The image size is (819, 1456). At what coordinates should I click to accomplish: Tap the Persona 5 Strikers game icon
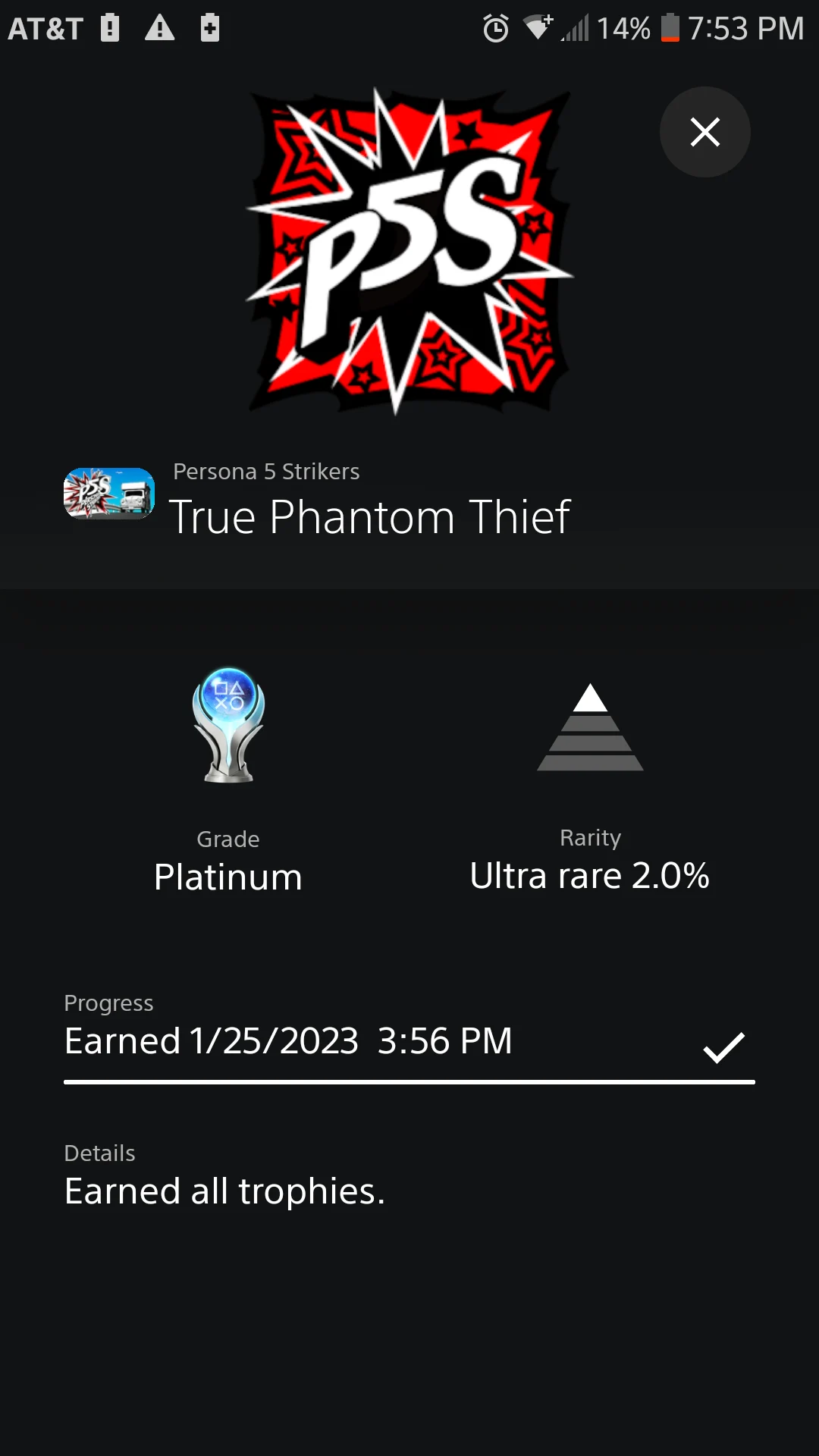[x=109, y=494]
